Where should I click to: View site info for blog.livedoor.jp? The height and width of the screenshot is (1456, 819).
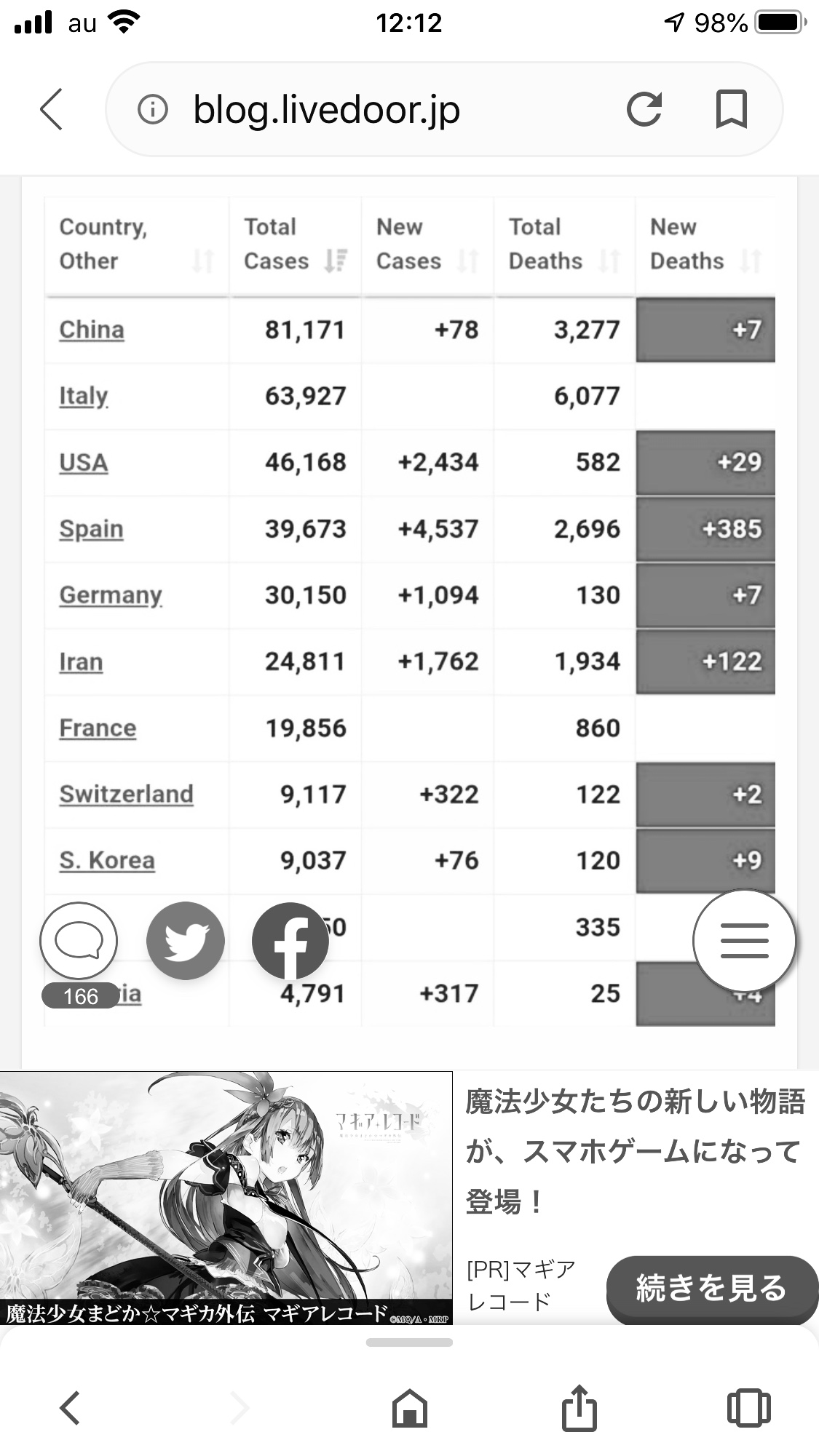[153, 110]
